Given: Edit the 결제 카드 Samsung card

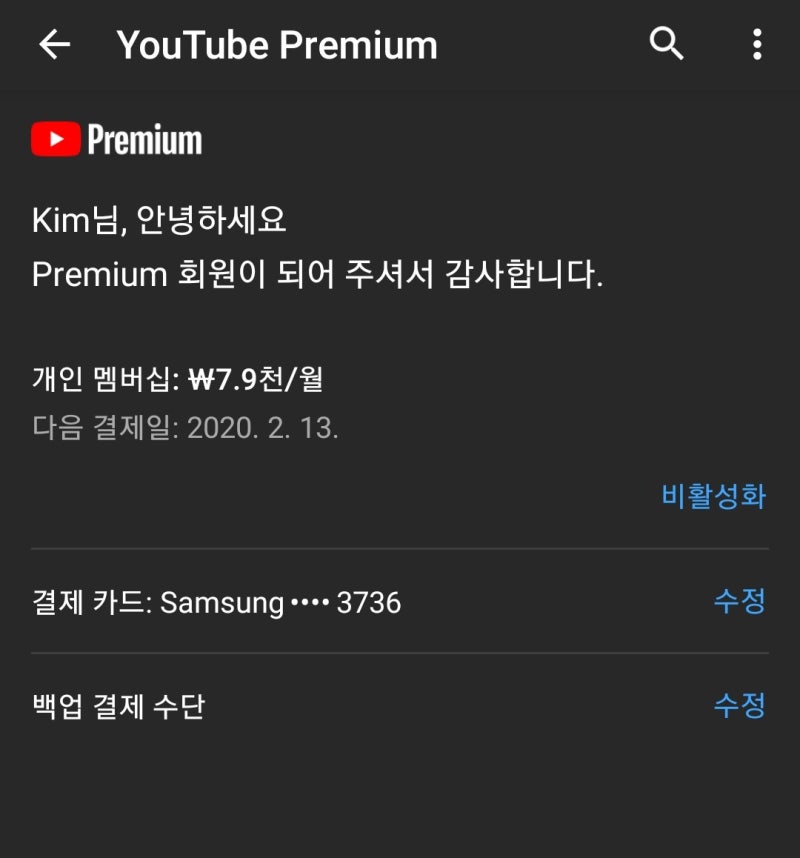Looking at the screenshot, I should point(739,601).
